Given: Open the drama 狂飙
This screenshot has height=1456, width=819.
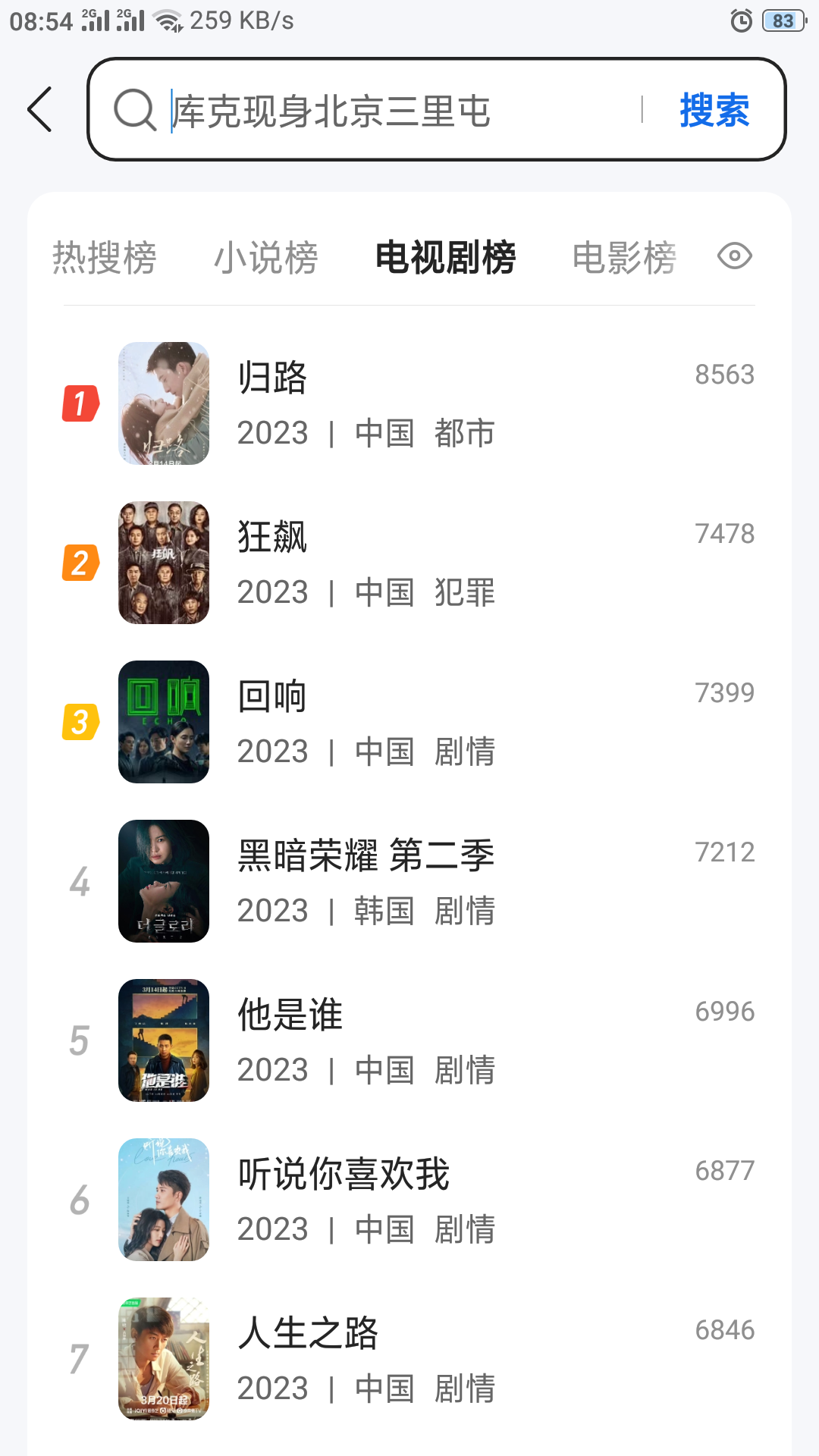Looking at the screenshot, I should 409,563.
